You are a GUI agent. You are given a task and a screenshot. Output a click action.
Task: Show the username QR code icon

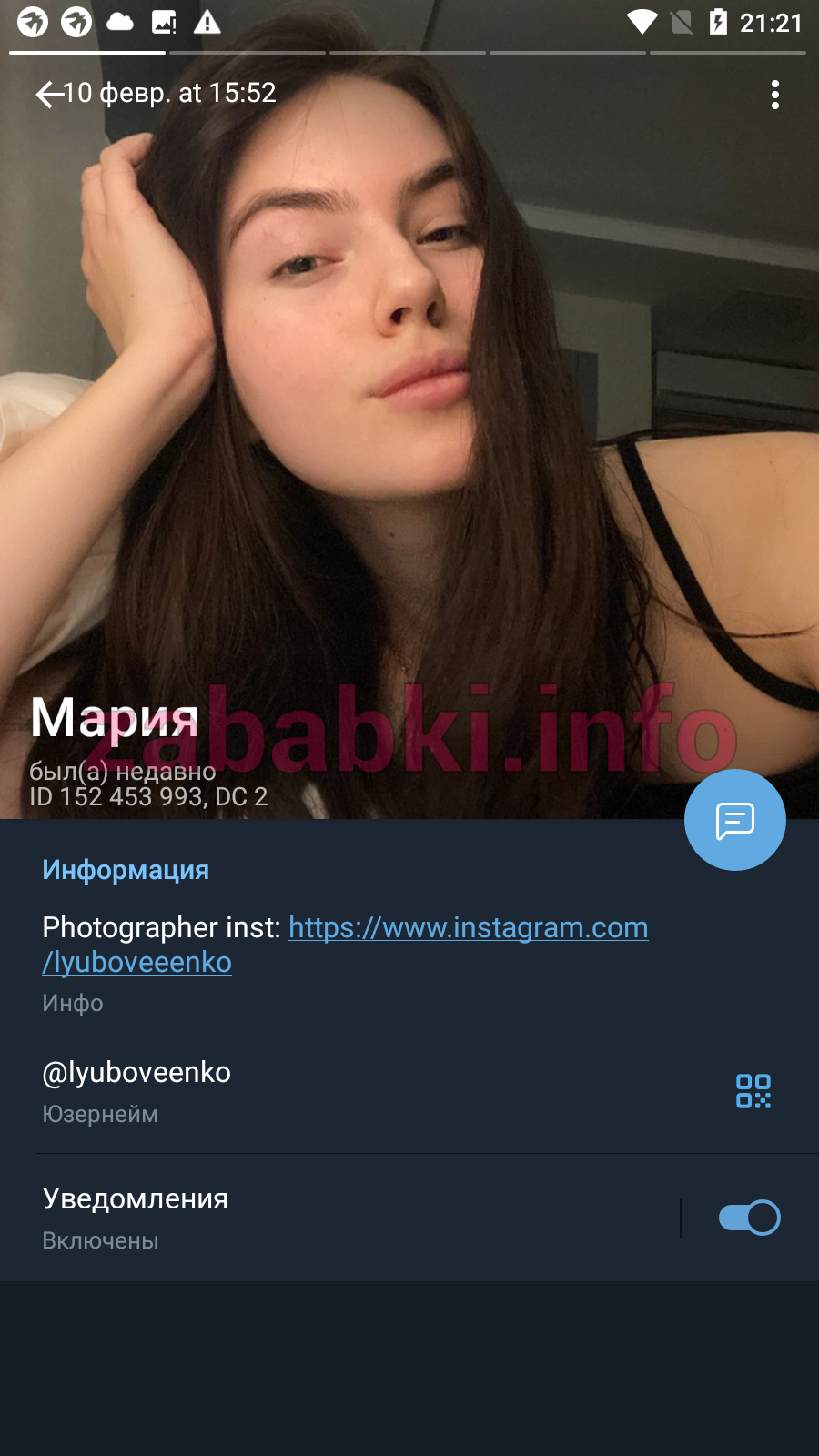pos(753,1091)
